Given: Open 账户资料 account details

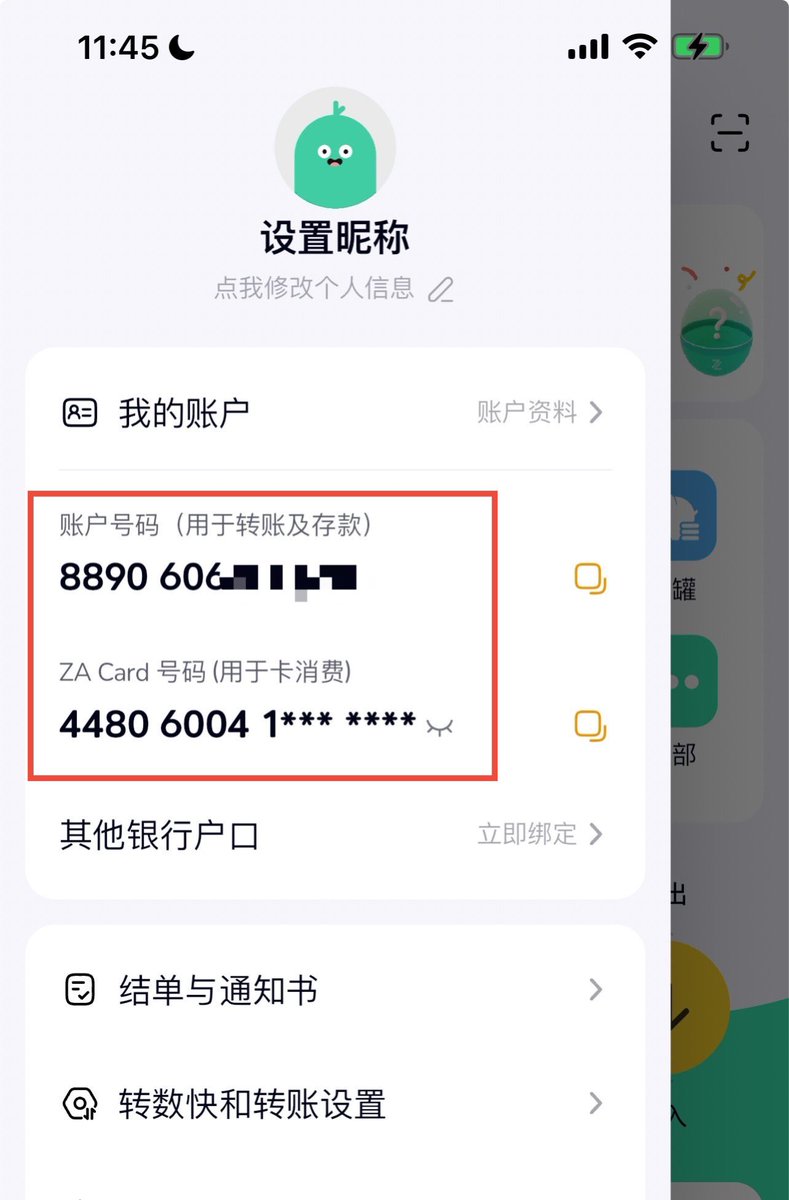Looking at the screenshot, I should [x=539, y=412].
